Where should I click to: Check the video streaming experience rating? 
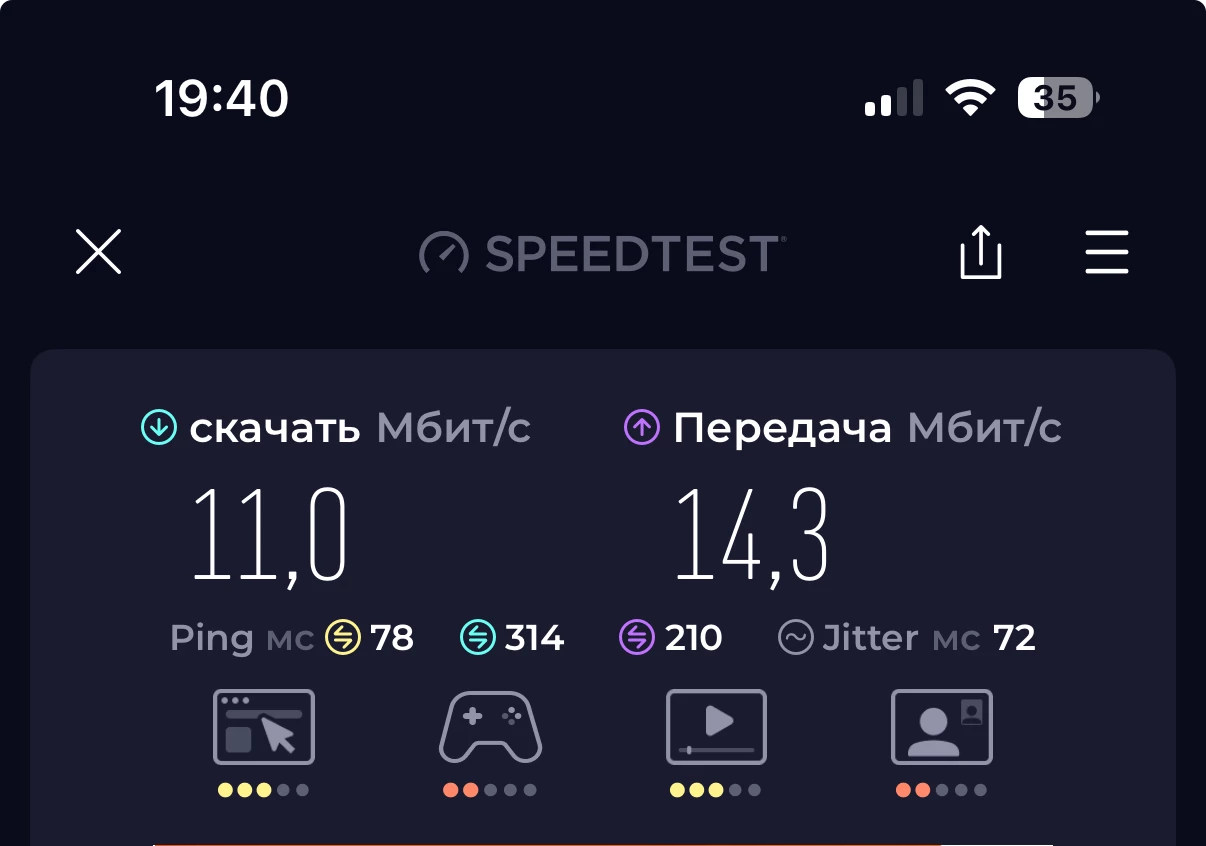pos(716,728)
